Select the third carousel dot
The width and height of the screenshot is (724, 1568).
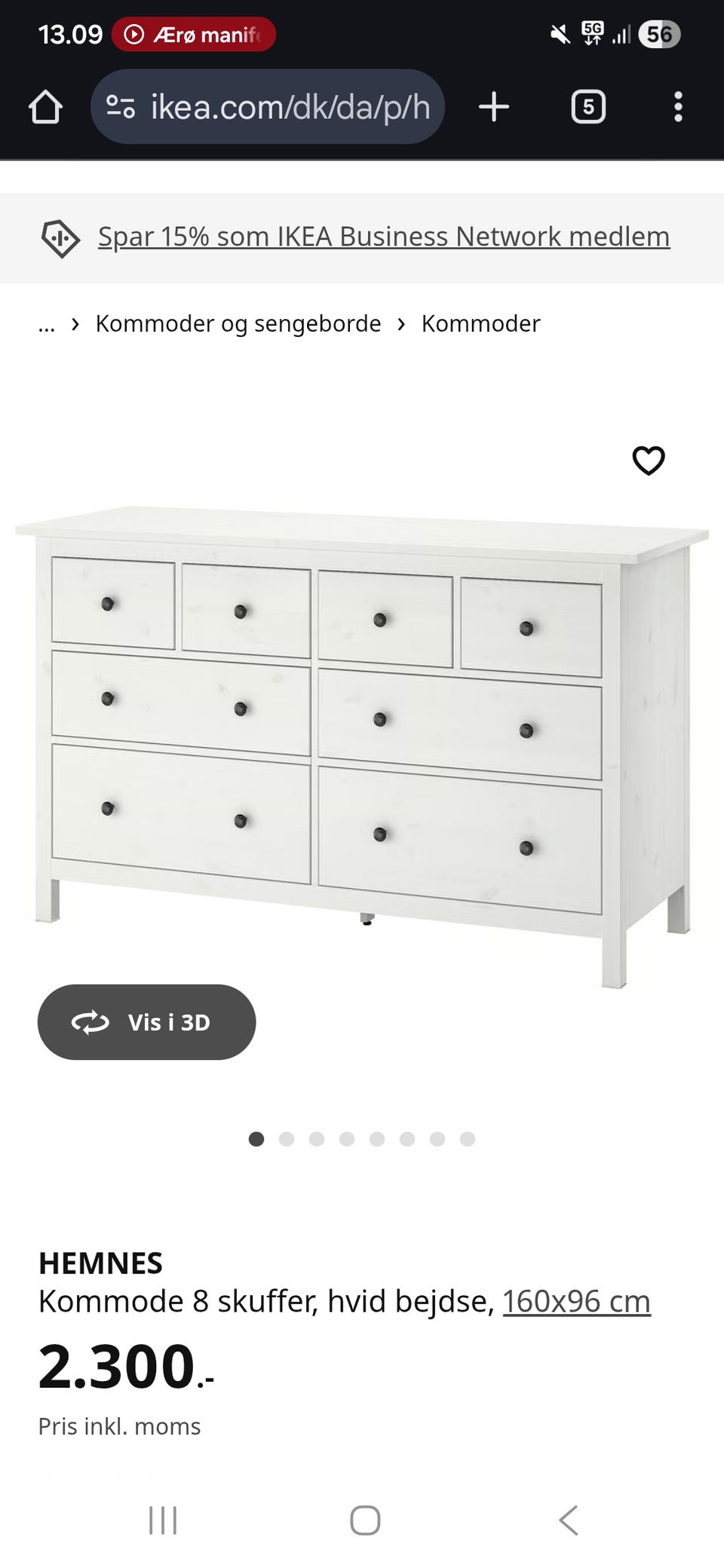tap(317, 1140)
